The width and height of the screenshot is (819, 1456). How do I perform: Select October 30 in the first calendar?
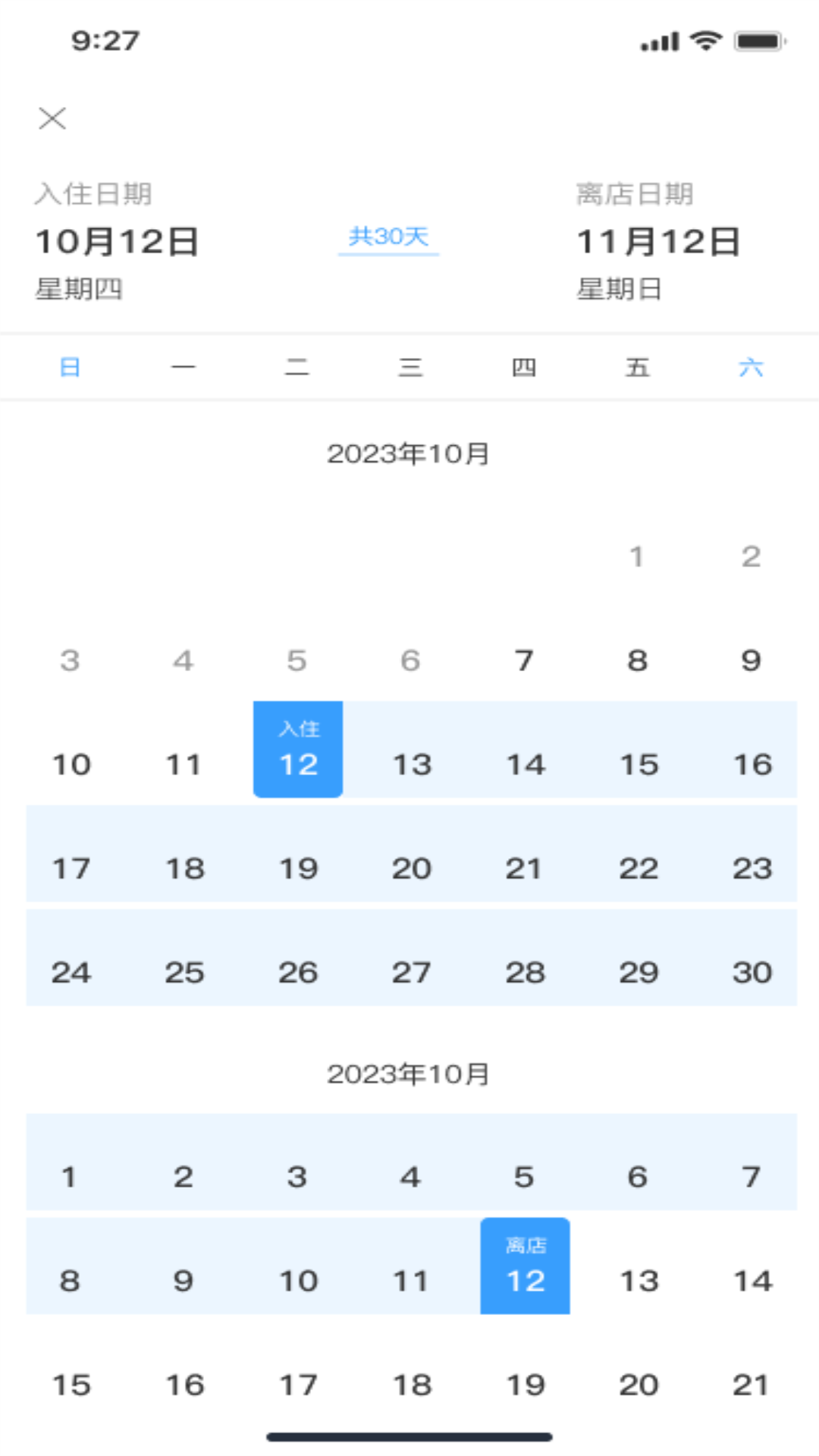tap(751, 972)
